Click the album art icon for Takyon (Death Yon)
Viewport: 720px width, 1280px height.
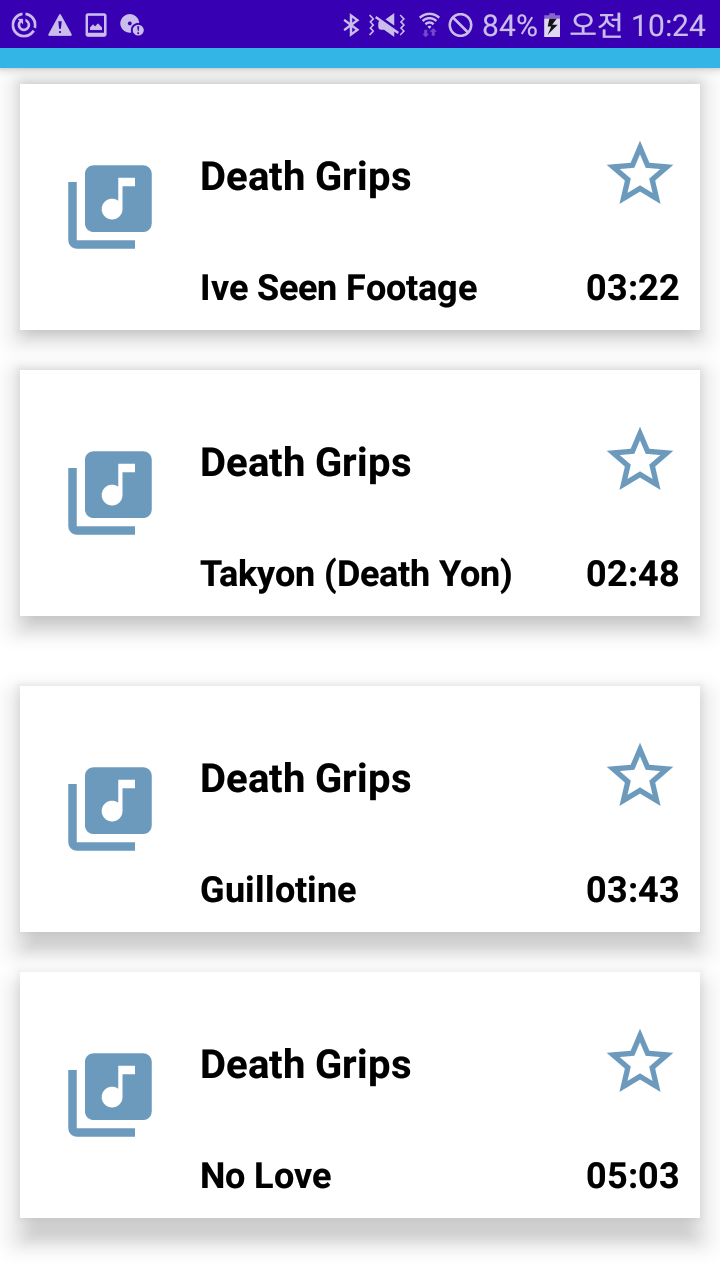pyautogui.click(x=110, y=490)
